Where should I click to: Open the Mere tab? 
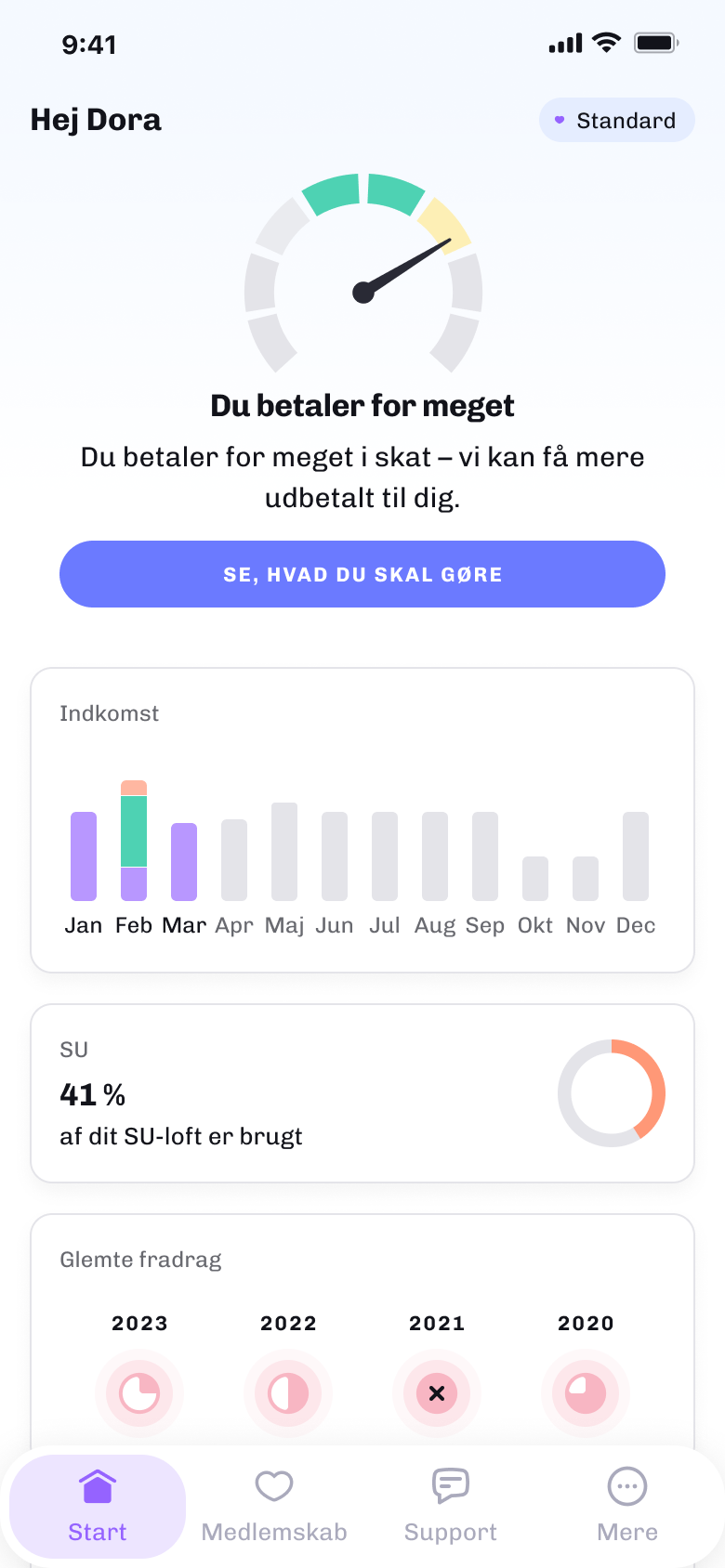627,1506
